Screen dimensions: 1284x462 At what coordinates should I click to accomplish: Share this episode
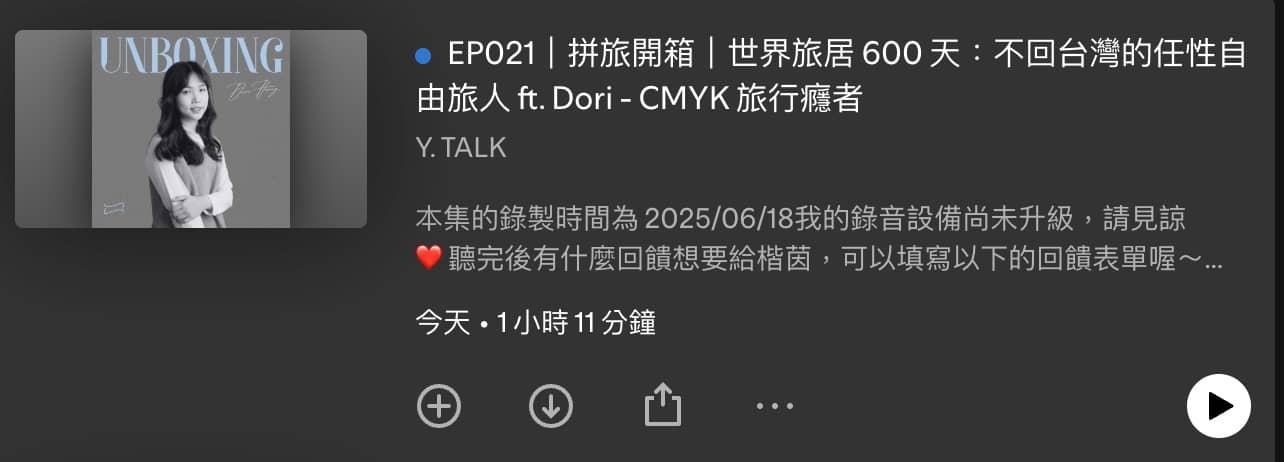pos(662,406)
